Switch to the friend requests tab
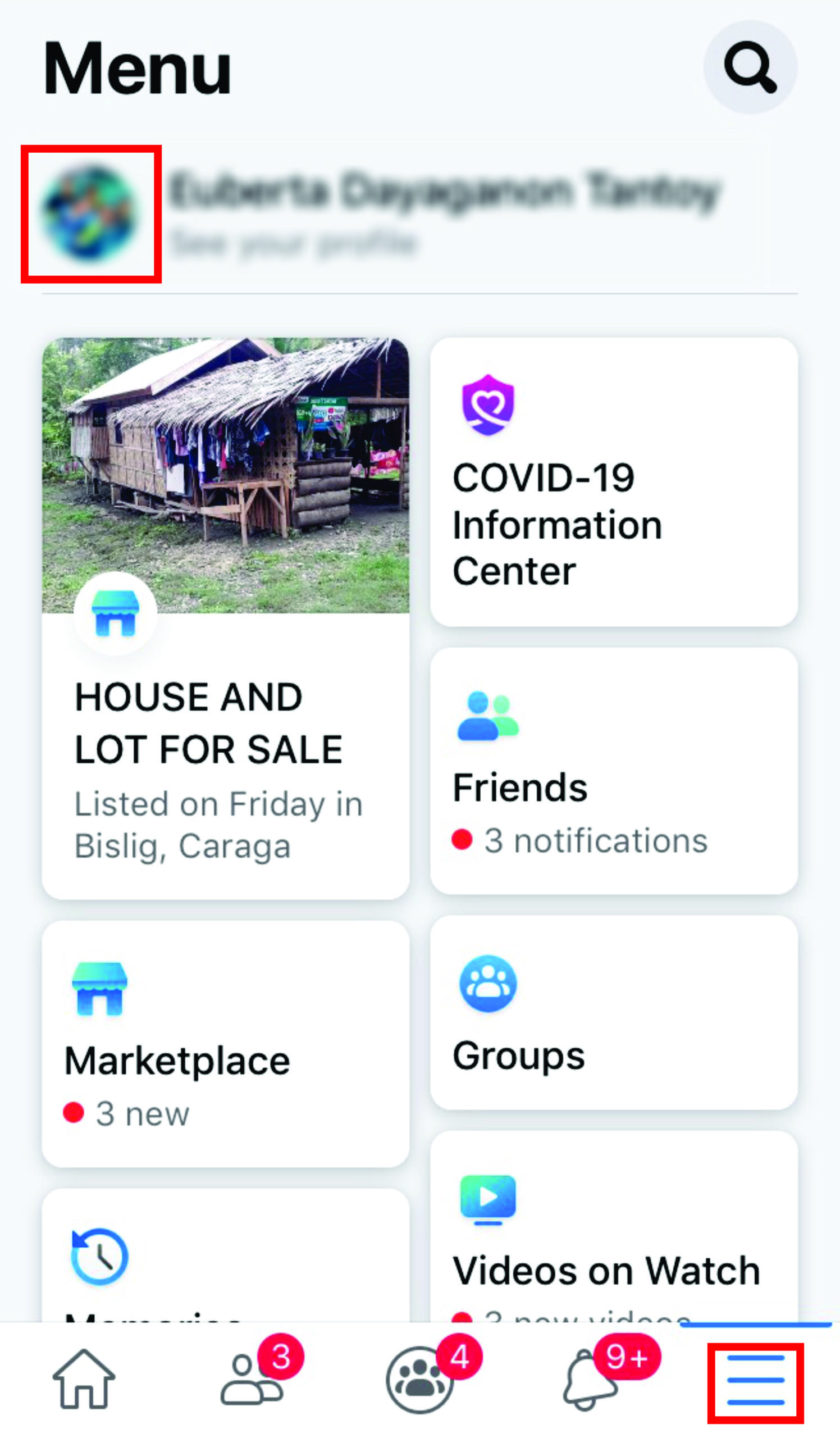The height and width of the screenshot is (1438, 840). (251, 1380)
